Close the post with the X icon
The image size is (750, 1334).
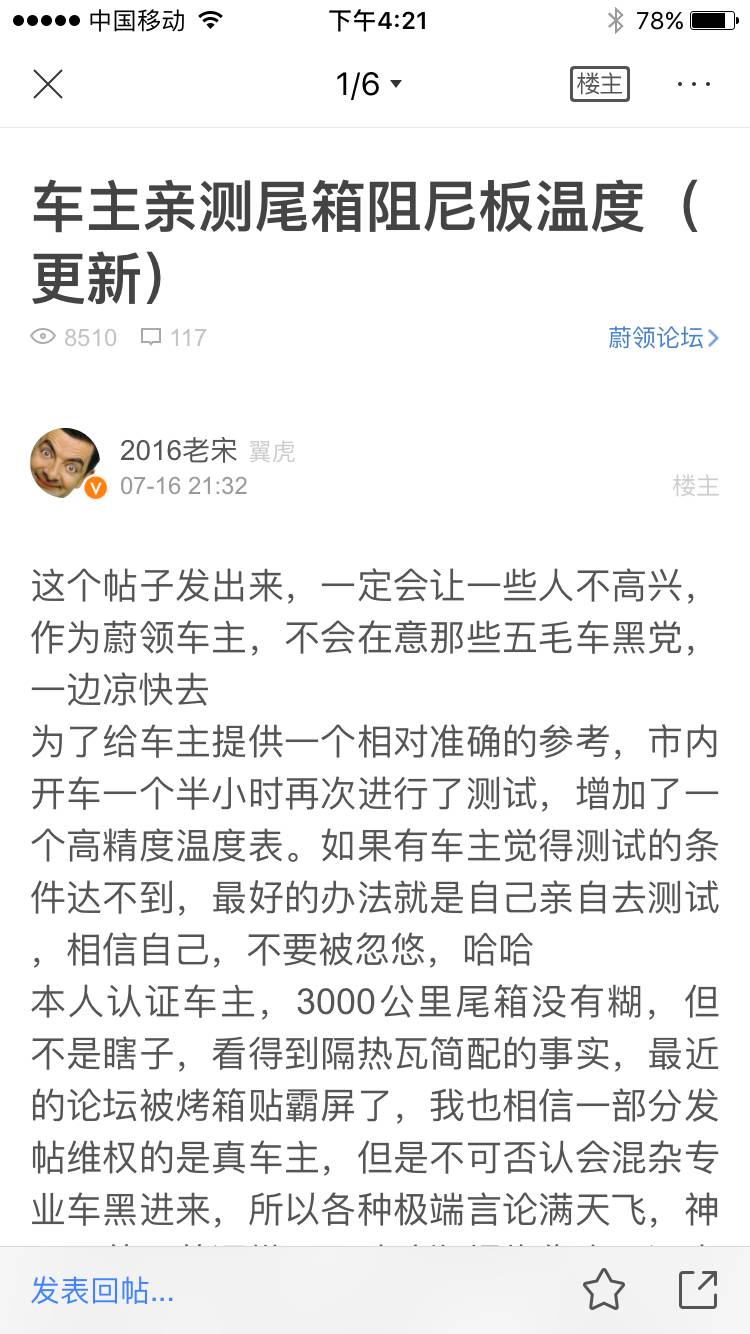pos(47,85)
